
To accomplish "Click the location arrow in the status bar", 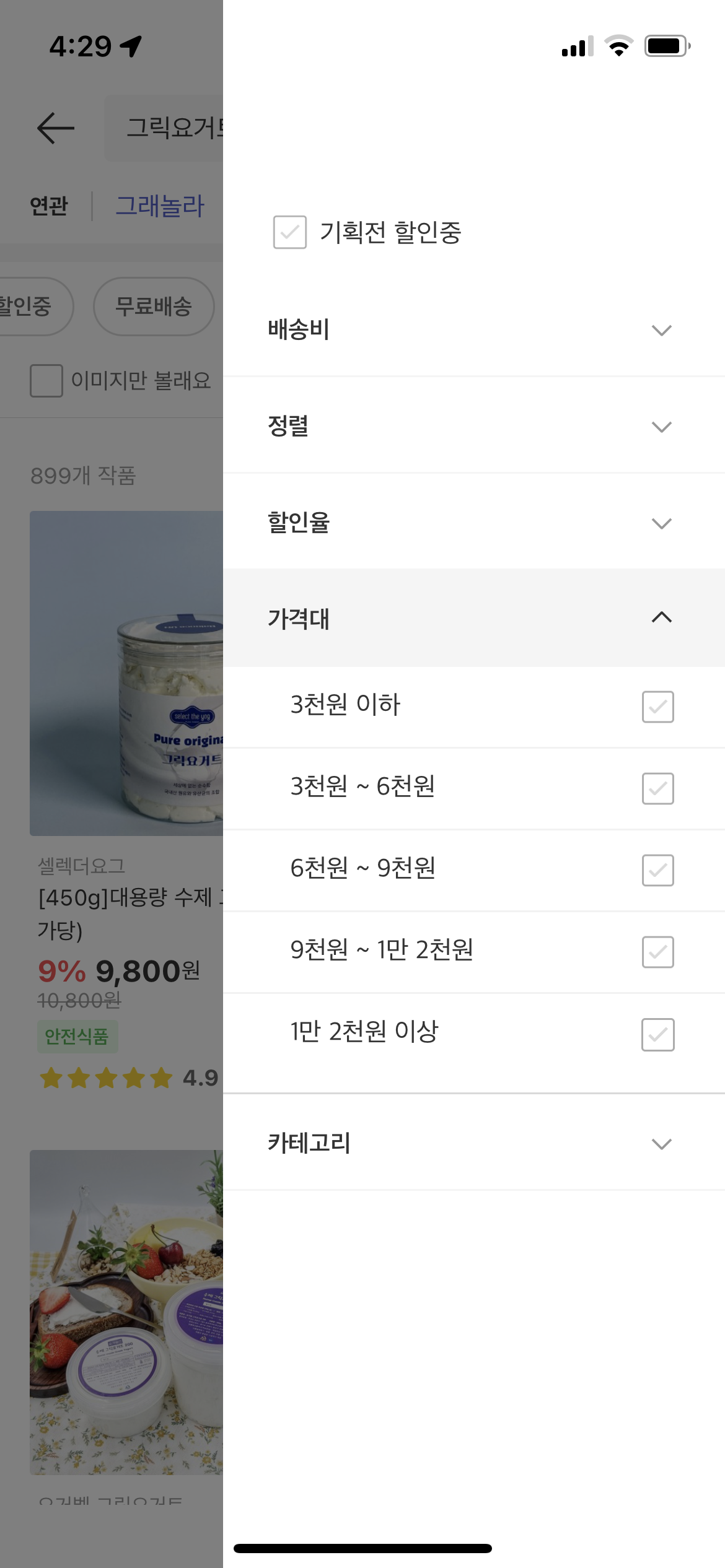I will pyautogui.click(x=129, y=46).
